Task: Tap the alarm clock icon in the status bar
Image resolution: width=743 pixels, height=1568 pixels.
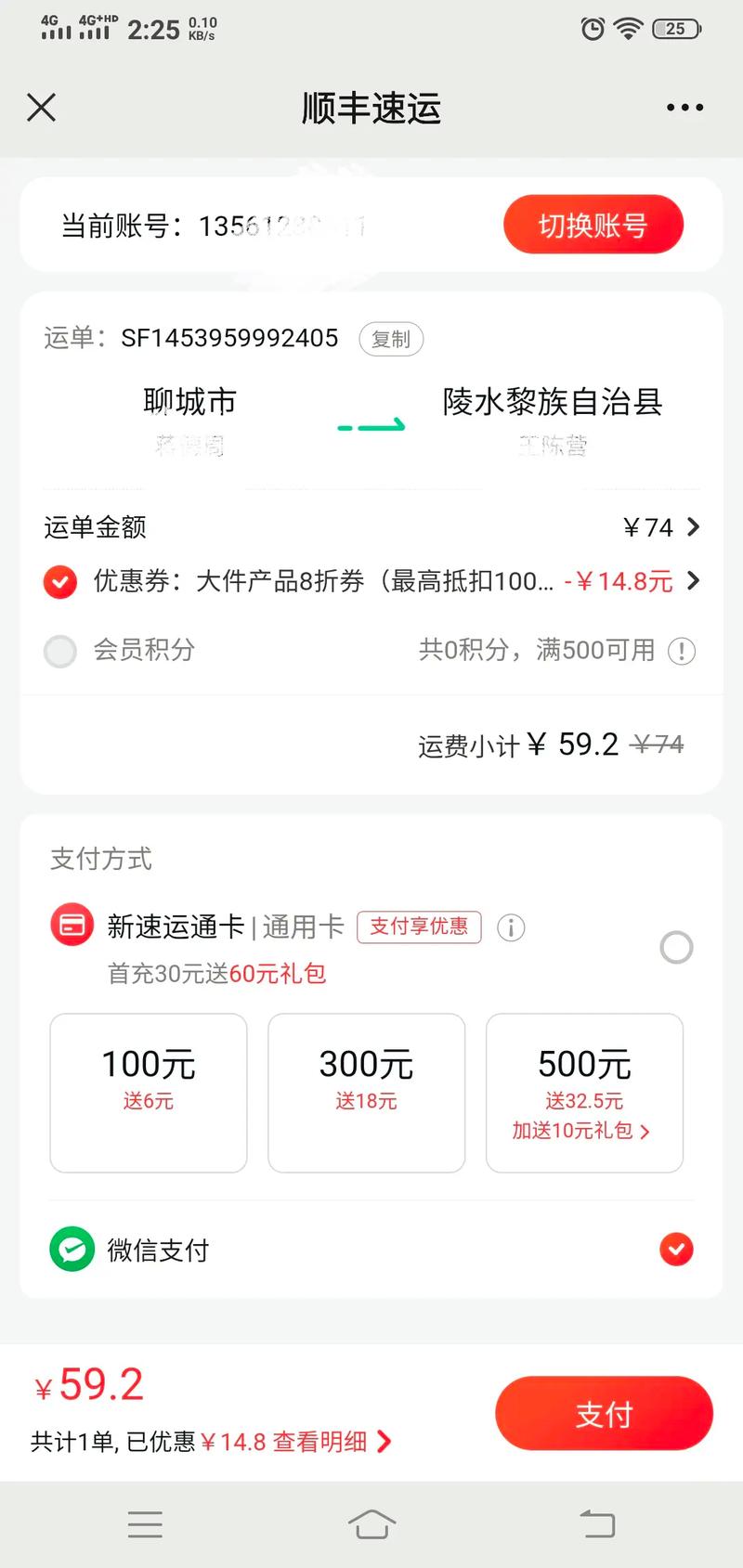Action: 594,29
